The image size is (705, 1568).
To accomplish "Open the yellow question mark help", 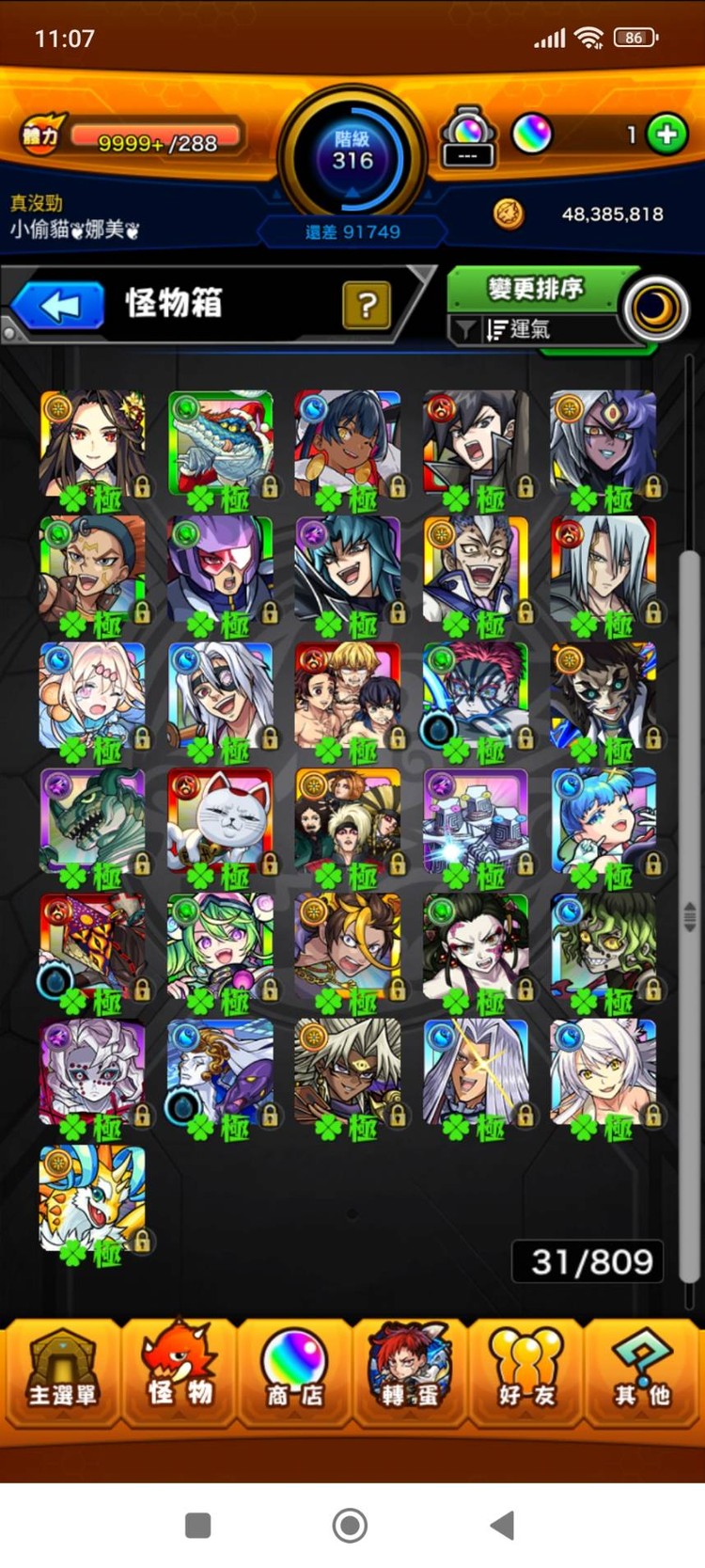I will click(x=367, y=305).
